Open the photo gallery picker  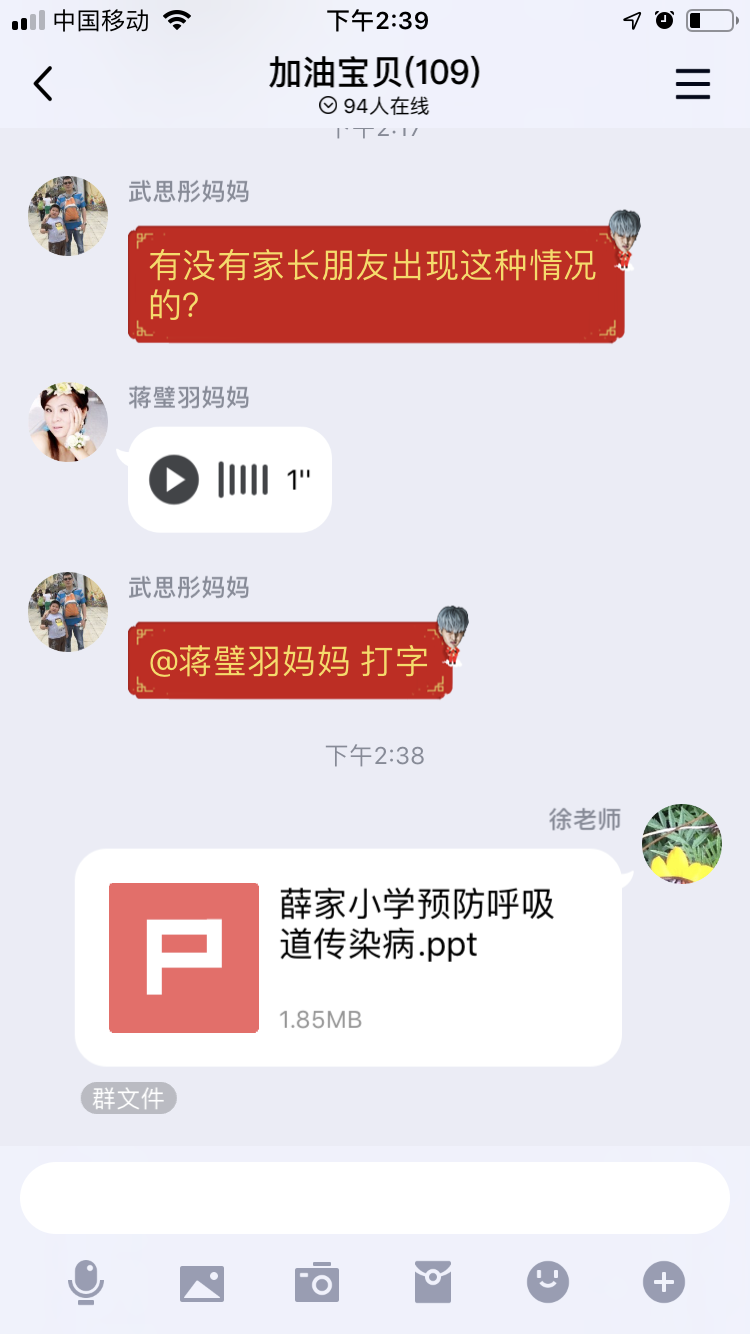tap(202, 1282)
